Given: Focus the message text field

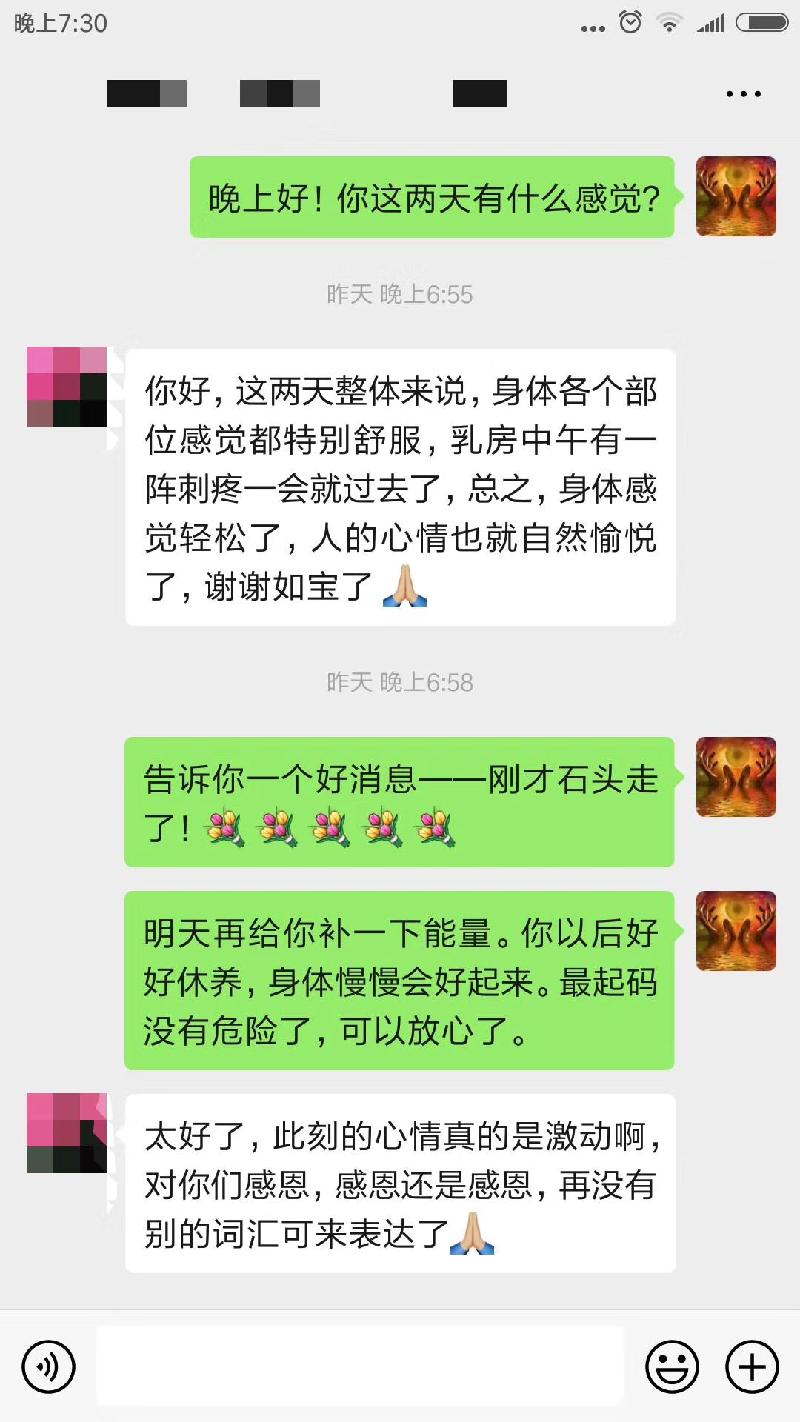Looking at the screenshot, I should click(x=360, y=1366).
